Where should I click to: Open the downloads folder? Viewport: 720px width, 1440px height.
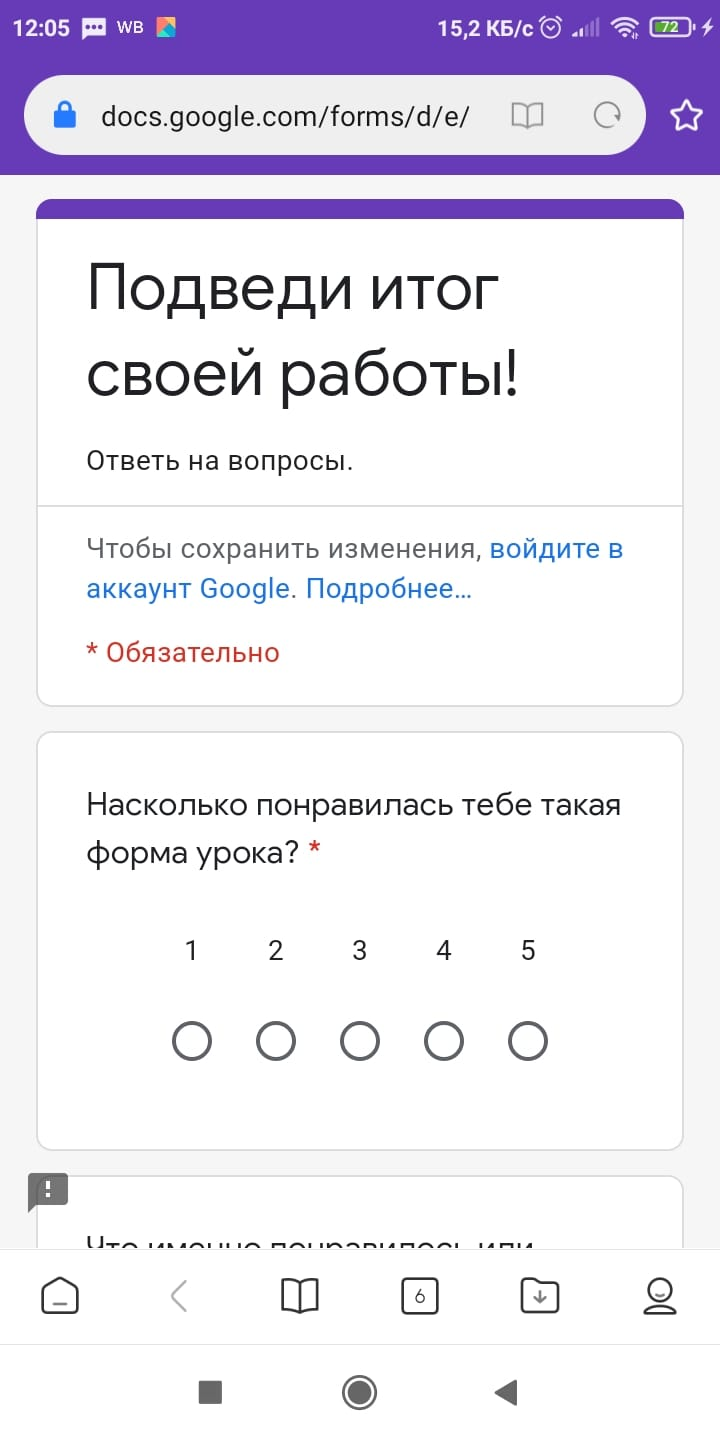click(x=540, y=1296)
